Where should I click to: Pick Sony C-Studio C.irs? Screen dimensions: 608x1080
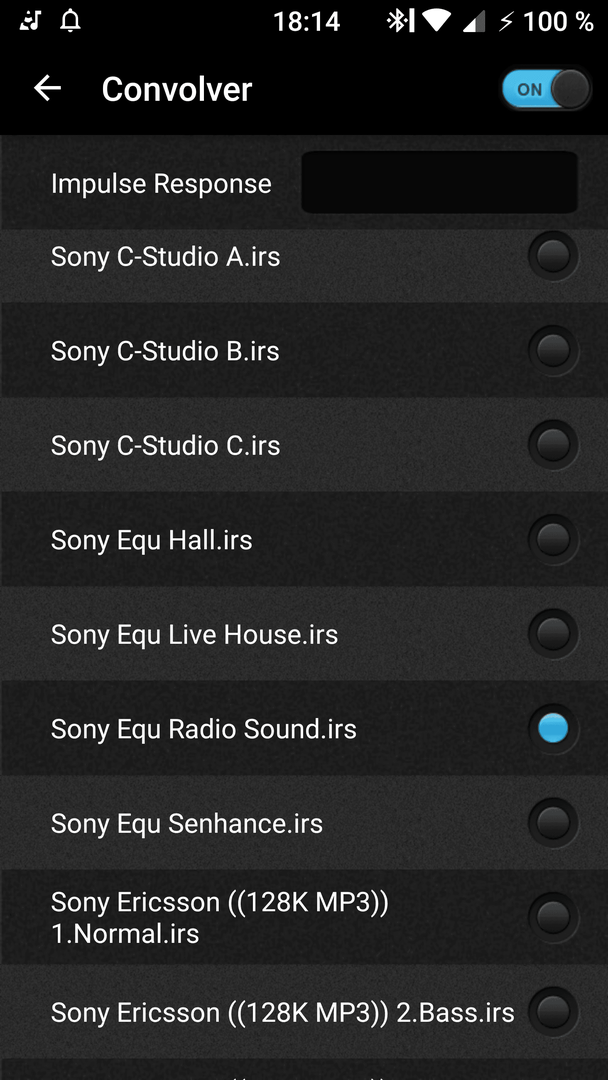(x=552, y=445)
